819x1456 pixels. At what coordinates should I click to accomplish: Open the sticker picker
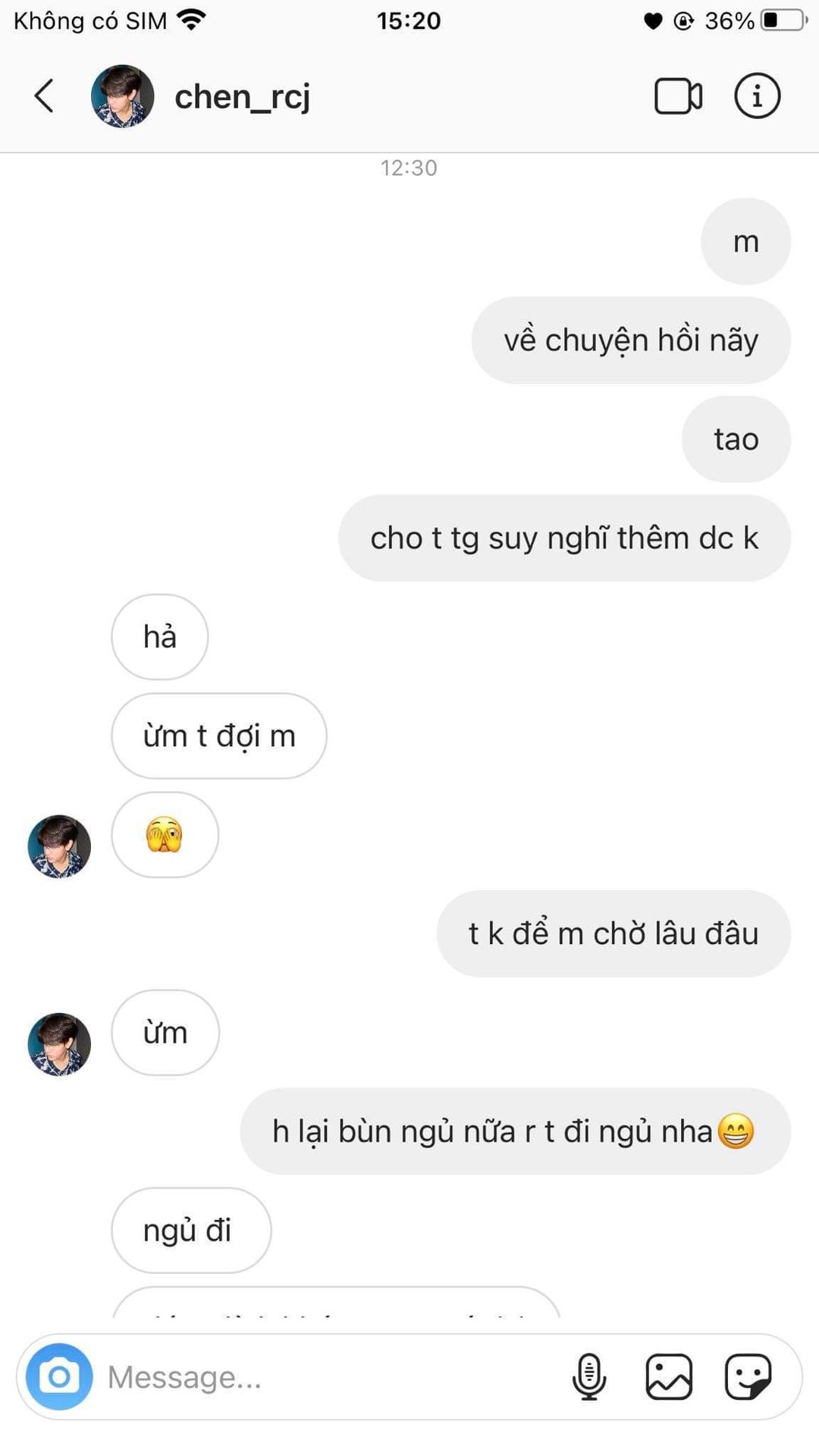coord(748,1376)
